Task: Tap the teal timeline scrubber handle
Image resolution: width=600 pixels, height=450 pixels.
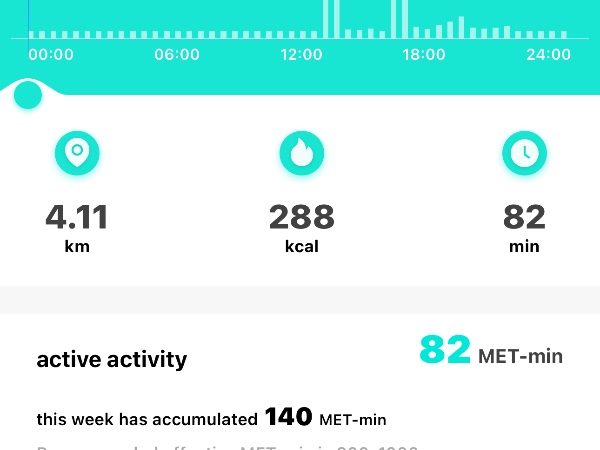Action: (x=28, y=96)
